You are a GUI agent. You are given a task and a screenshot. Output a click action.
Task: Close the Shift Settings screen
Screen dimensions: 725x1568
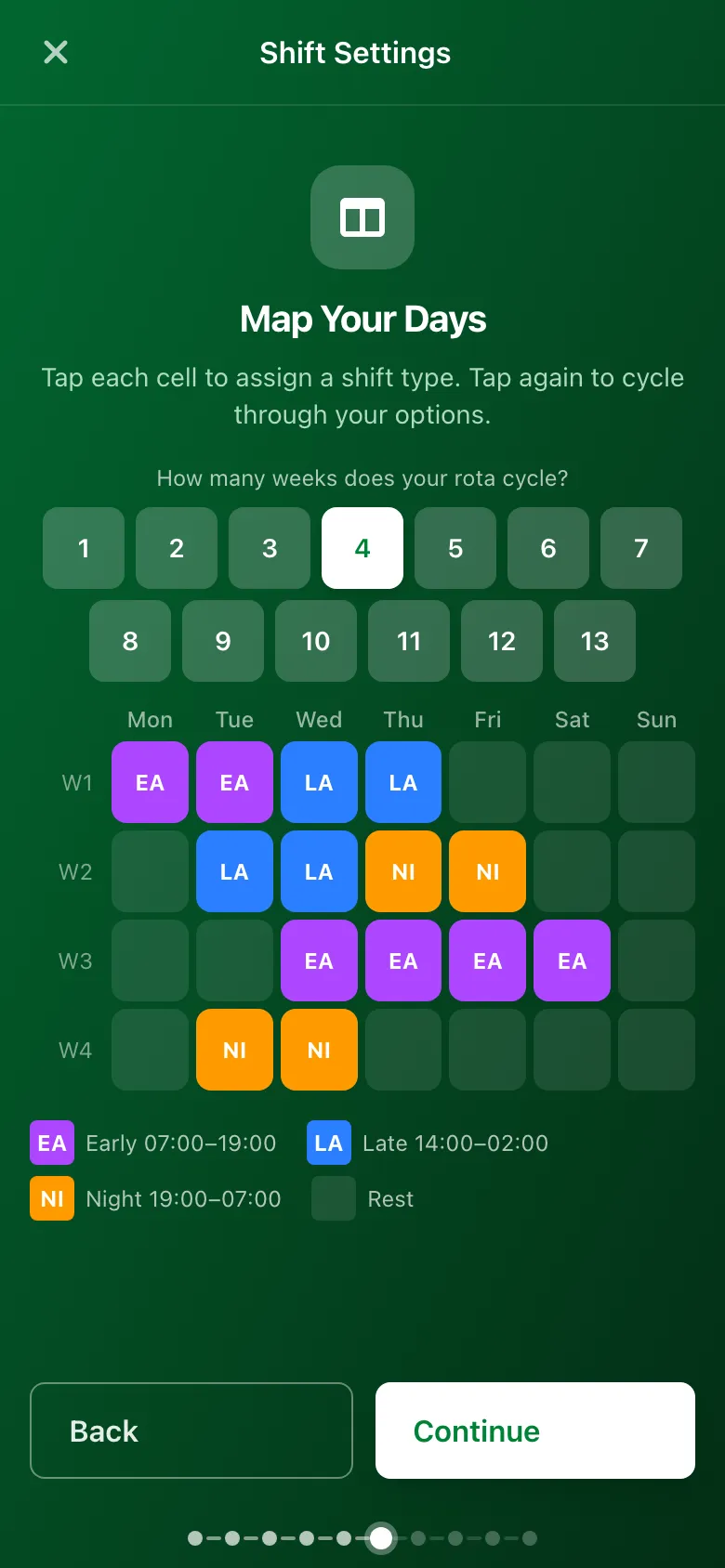coord(55,52)
